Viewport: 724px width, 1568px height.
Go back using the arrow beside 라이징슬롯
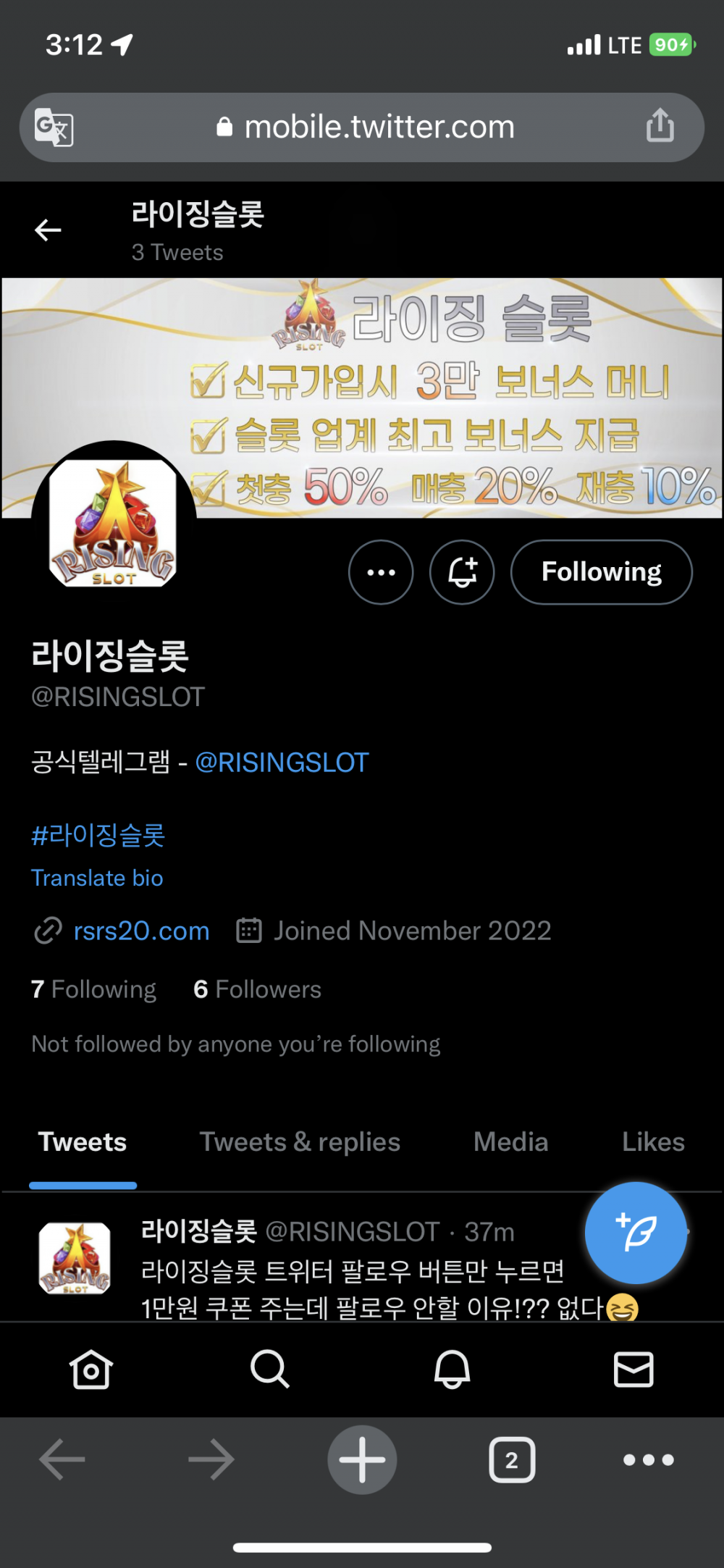coord(48,230)
